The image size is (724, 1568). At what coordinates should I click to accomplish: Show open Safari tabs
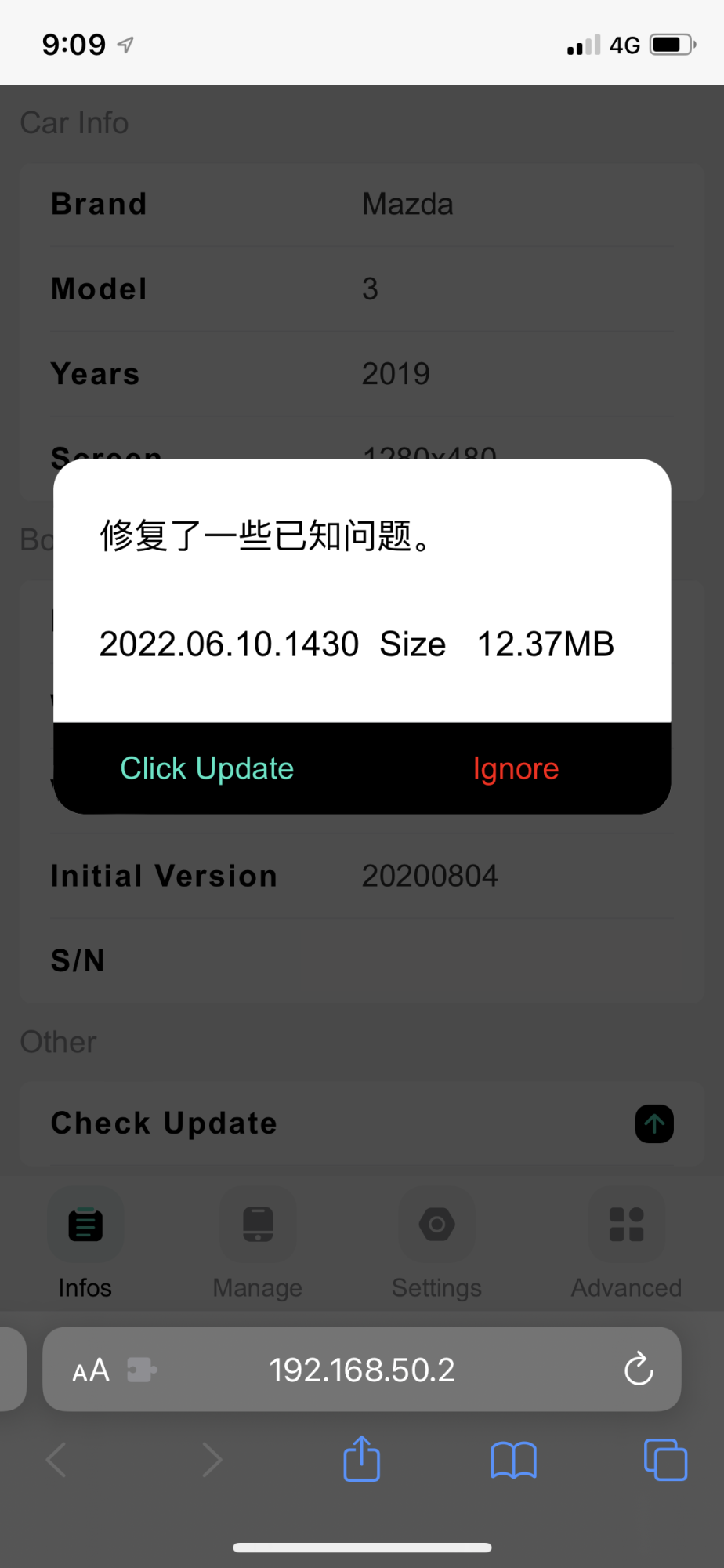pos(665,1460)
